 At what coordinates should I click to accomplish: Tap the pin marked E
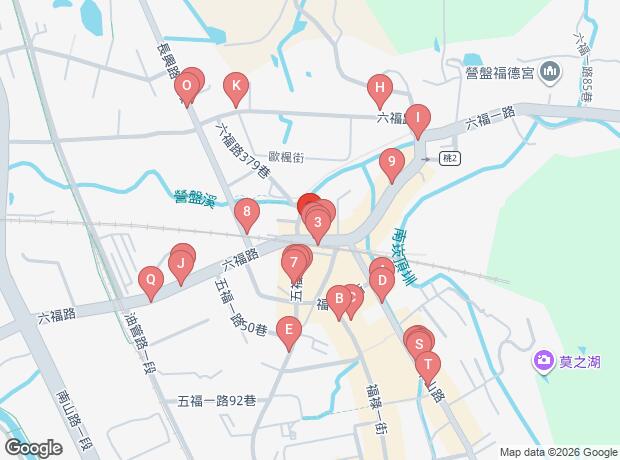289,332
